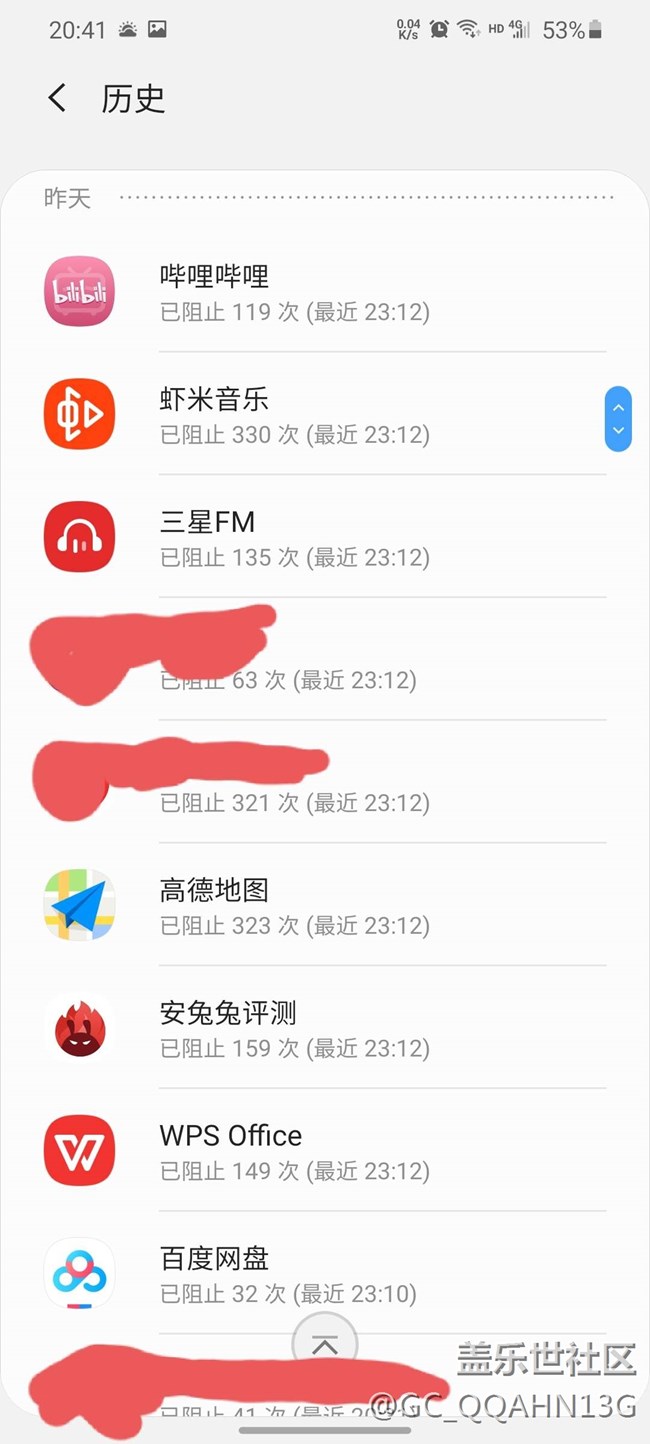Open the 百度网盘 history entry

pyautogui.click(x=325, y=1274)
